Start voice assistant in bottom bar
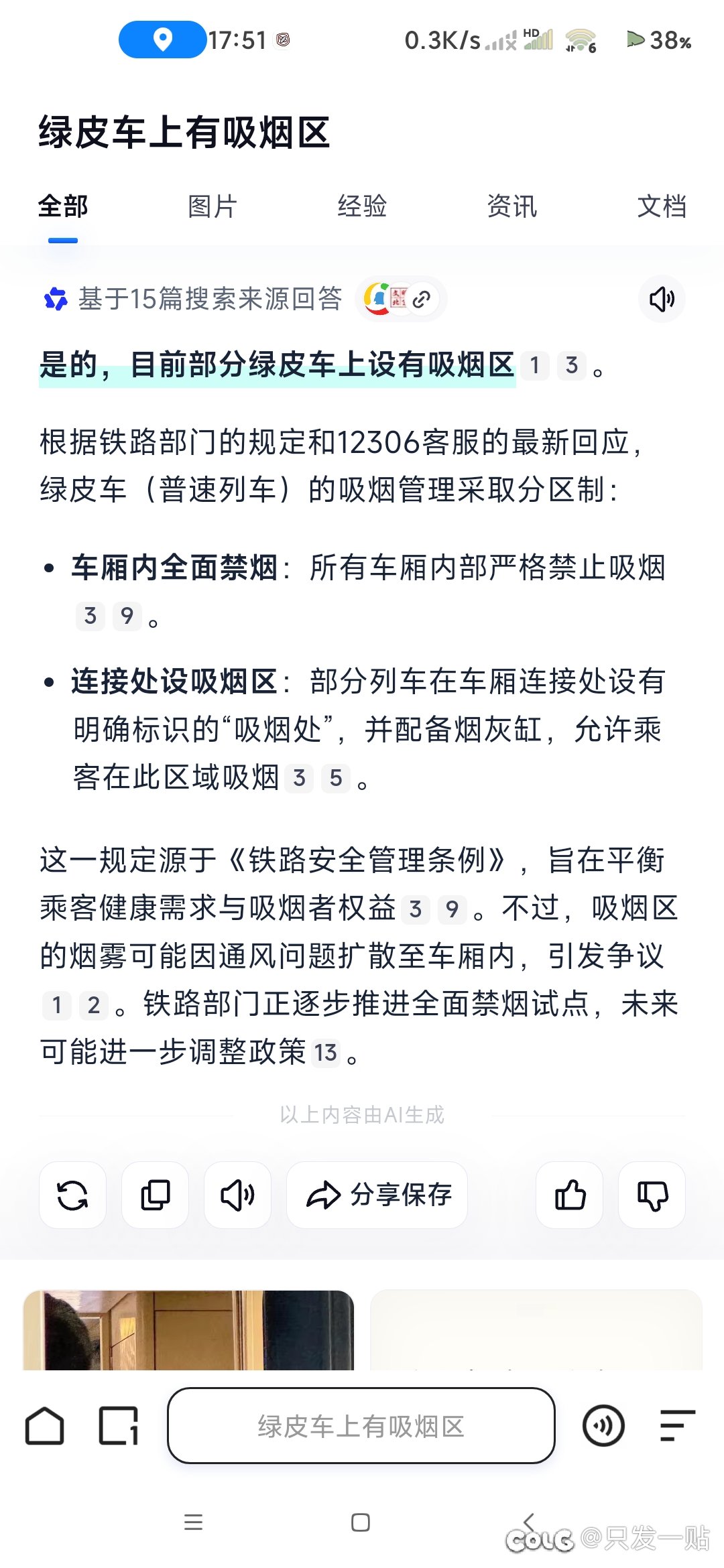This screenshot has height=1568, width=724. (x=603, y=1426)
